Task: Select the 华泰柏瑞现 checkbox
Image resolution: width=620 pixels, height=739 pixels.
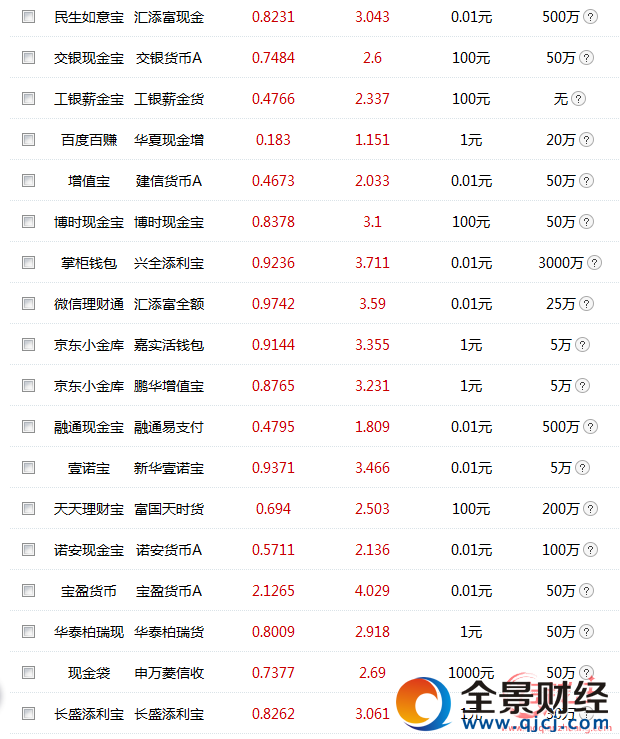Action: [x=28, y=632]
